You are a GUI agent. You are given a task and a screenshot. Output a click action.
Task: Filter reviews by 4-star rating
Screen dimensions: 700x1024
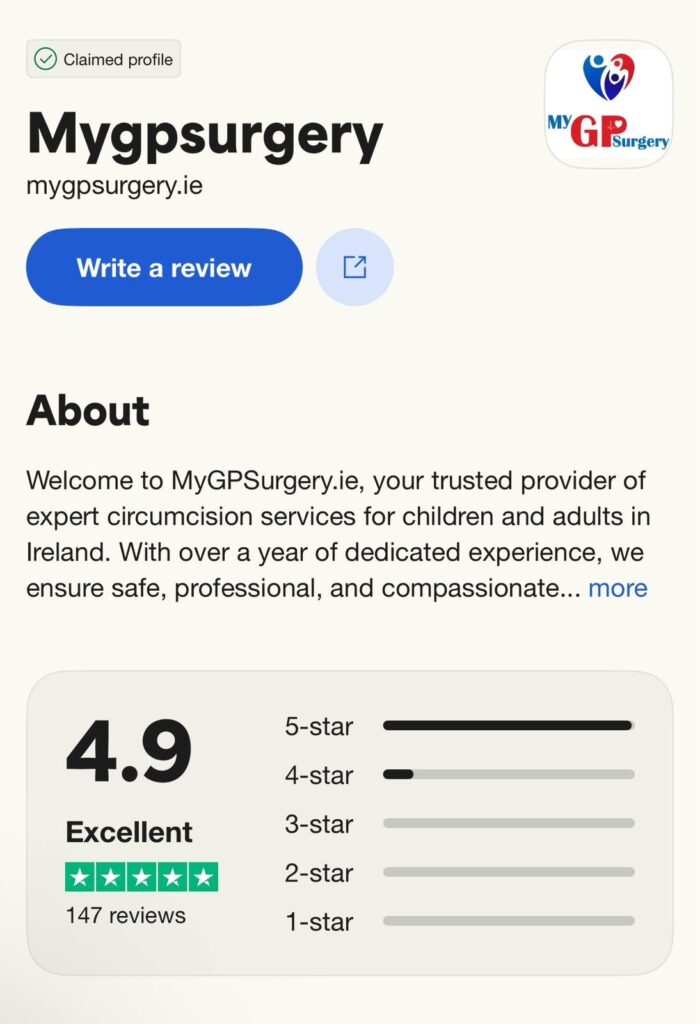point(460,775)
